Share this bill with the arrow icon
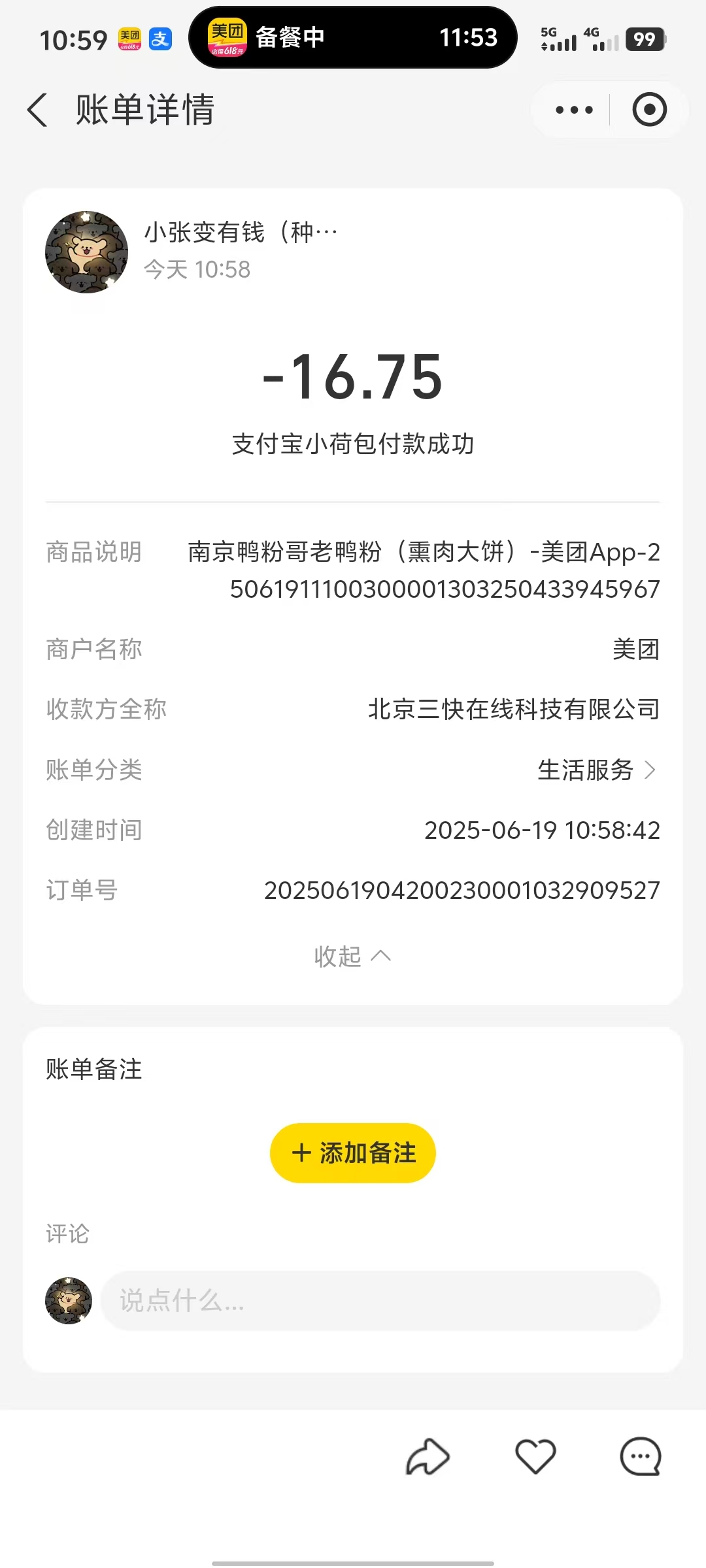Viewport: 706px width, 1568px height. point(428,1458)
